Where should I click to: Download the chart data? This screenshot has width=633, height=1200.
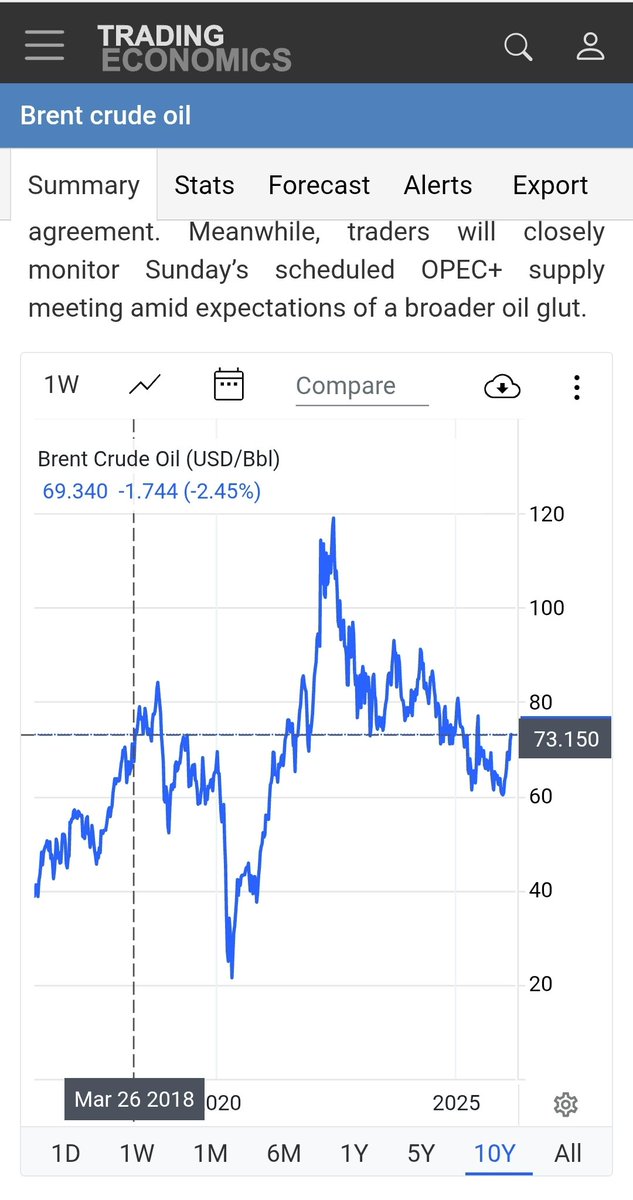pyautogui.click(x=502, y=386)
